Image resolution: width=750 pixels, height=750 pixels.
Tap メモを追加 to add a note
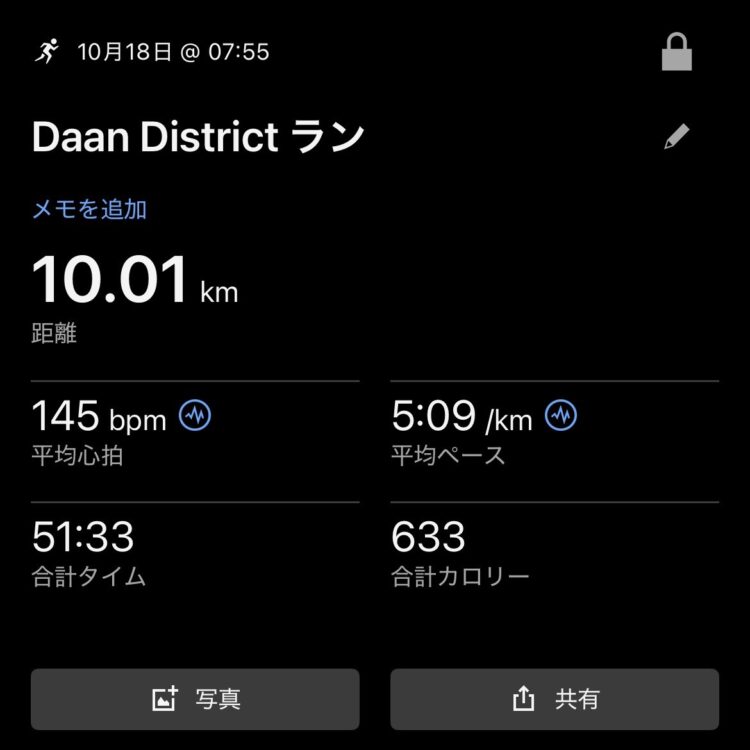[90, 209]
